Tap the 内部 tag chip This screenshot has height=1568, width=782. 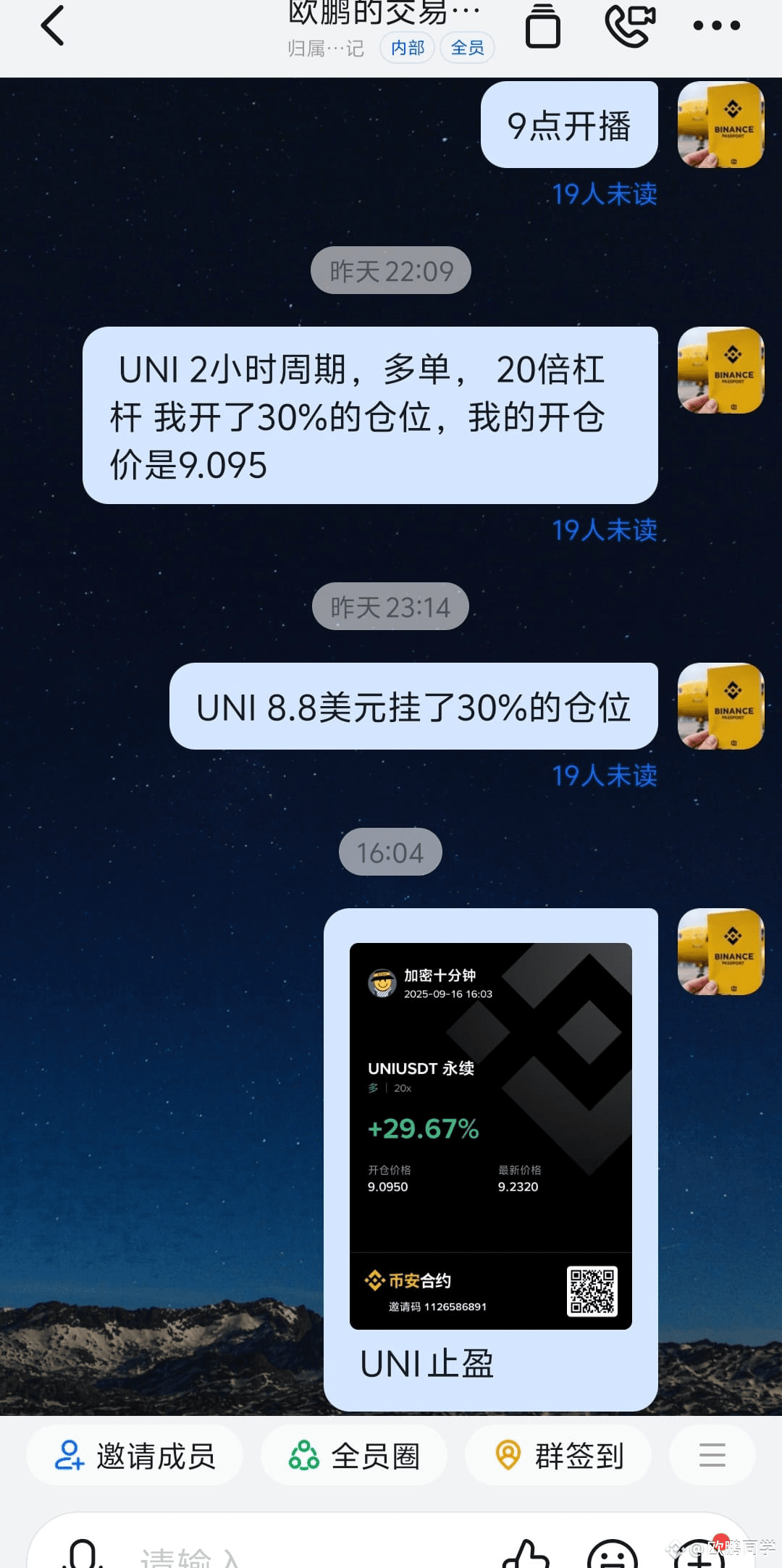[407, 48]
